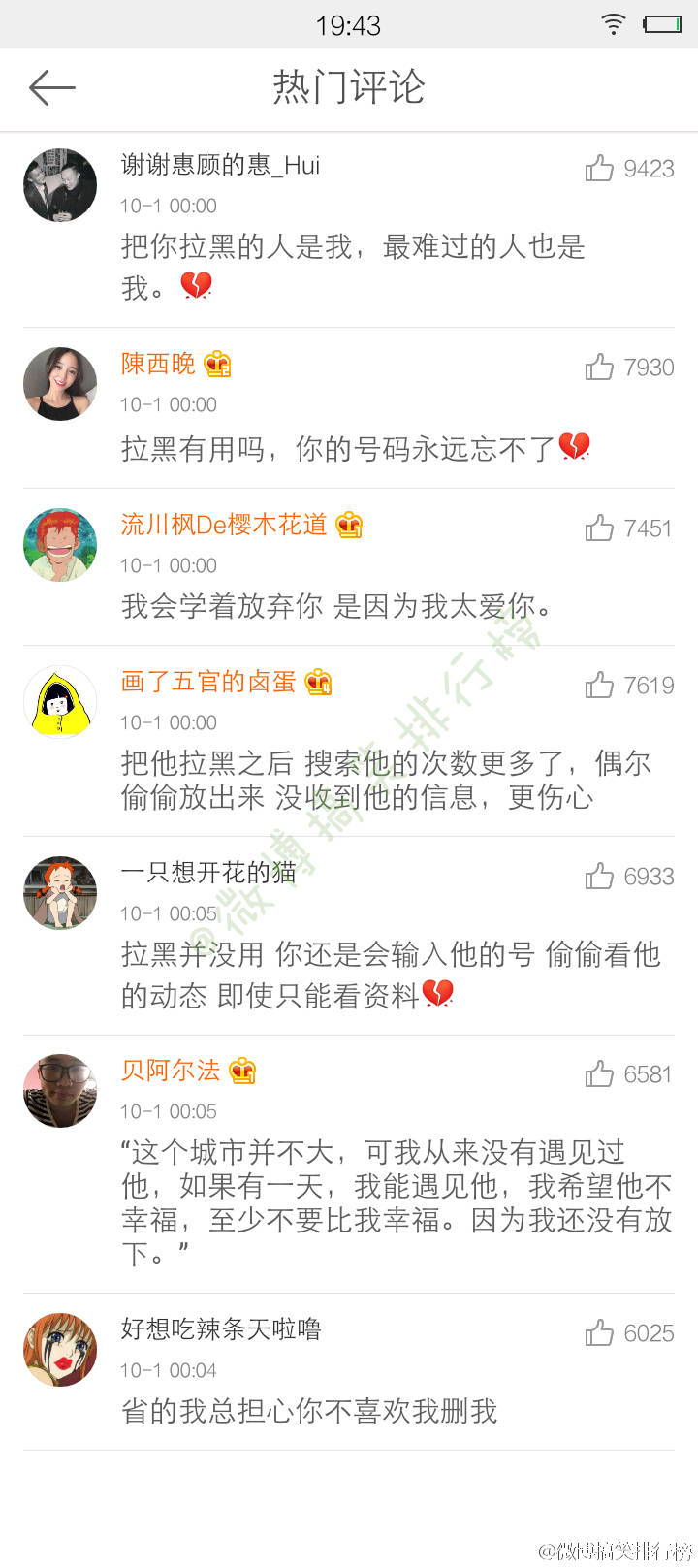This screenshot has height=1568, width=698.
Task: Go back from the 热门评论 page
Action: coord(52,88)
